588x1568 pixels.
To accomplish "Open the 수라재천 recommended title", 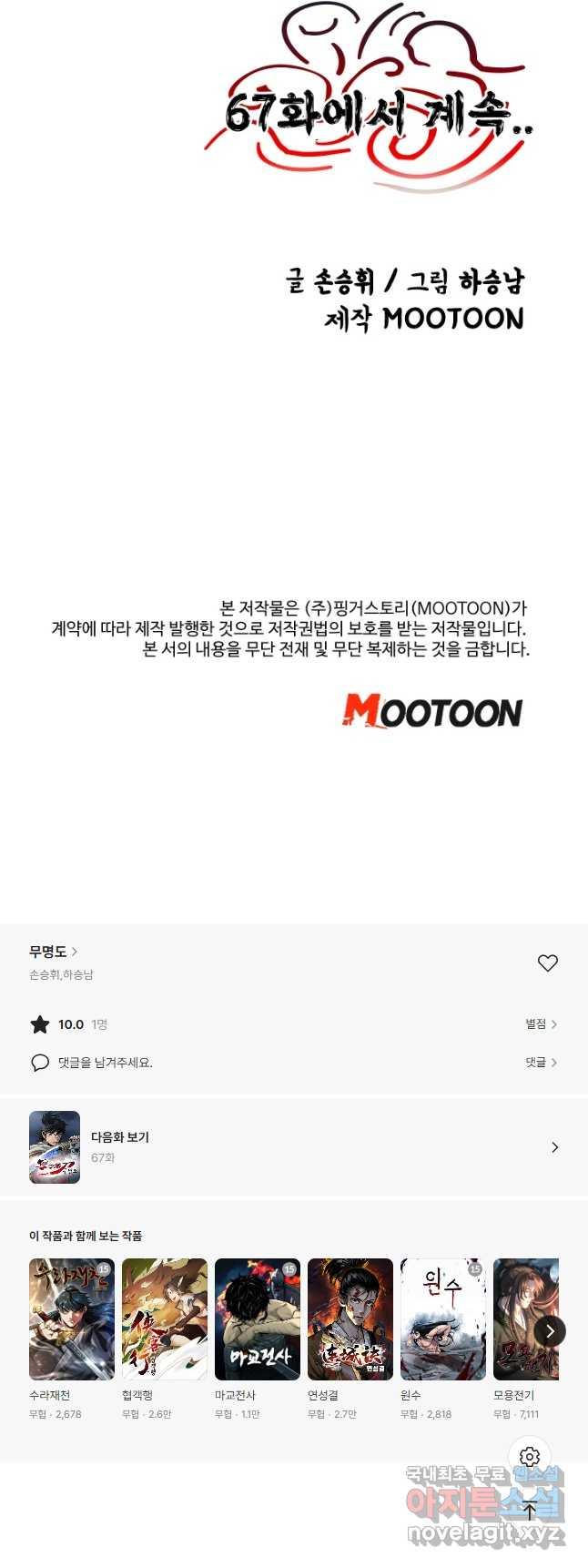I will 72,1319.
